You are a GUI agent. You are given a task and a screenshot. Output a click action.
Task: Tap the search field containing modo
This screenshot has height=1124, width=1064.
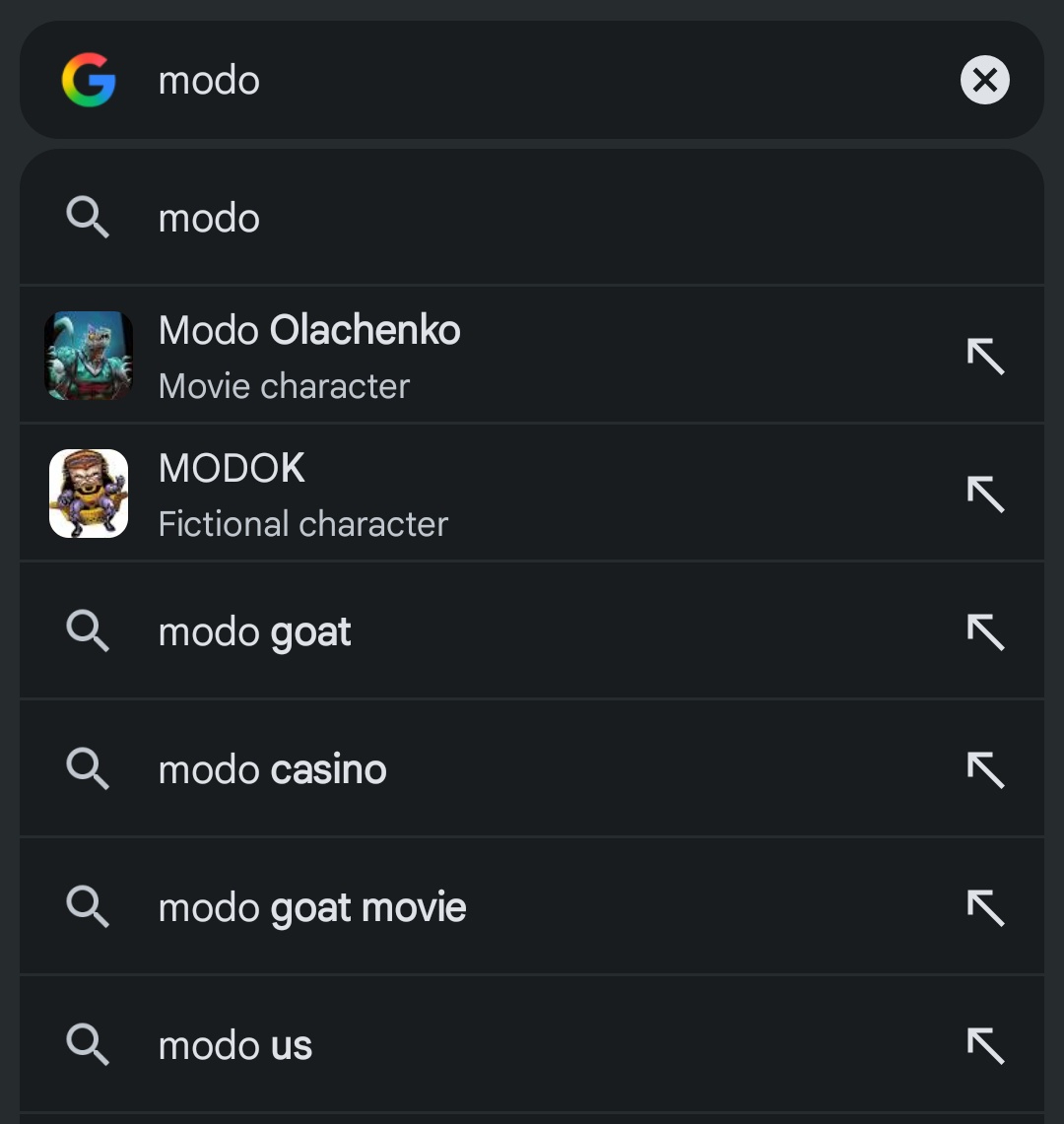pyautogui.click(x=532, y=80)
